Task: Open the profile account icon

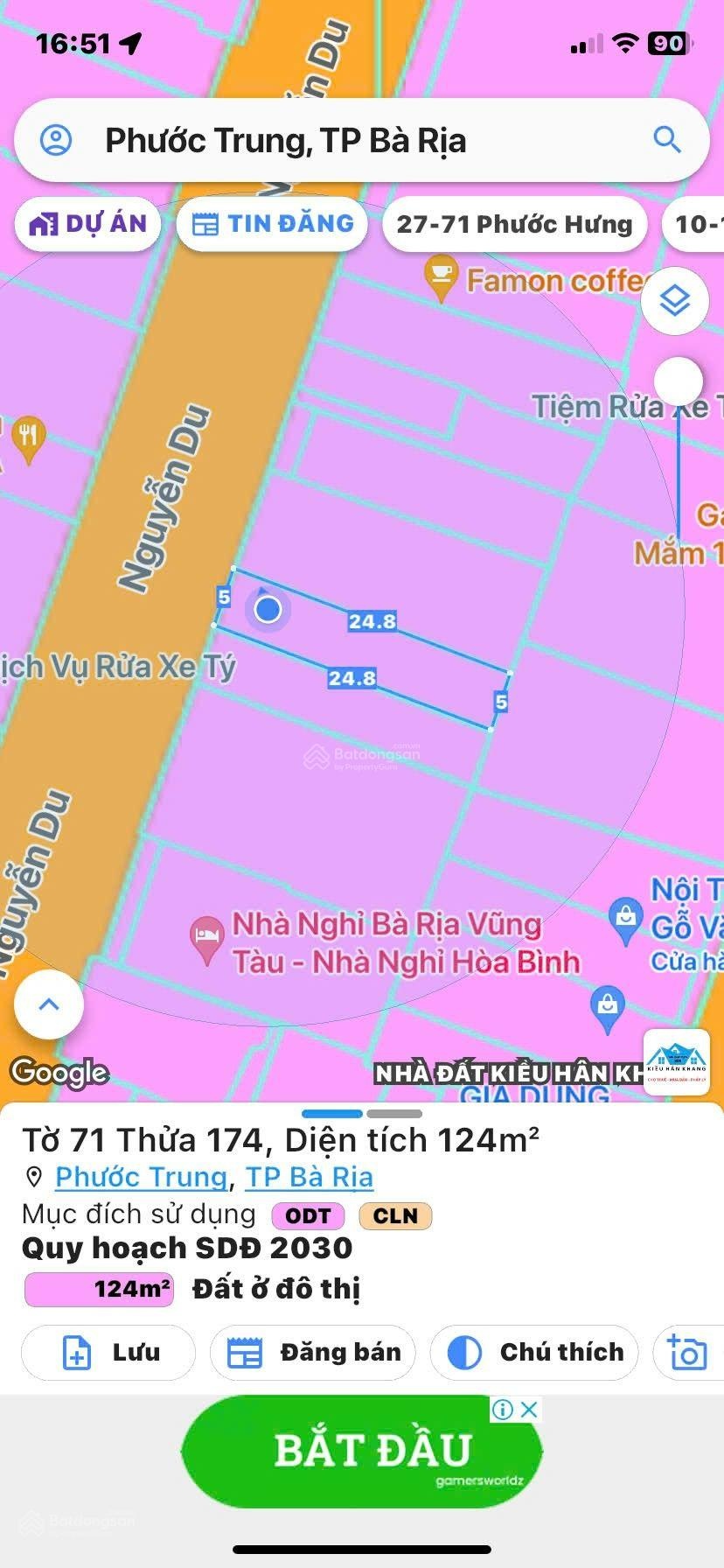Action: [x=57, y=140]
